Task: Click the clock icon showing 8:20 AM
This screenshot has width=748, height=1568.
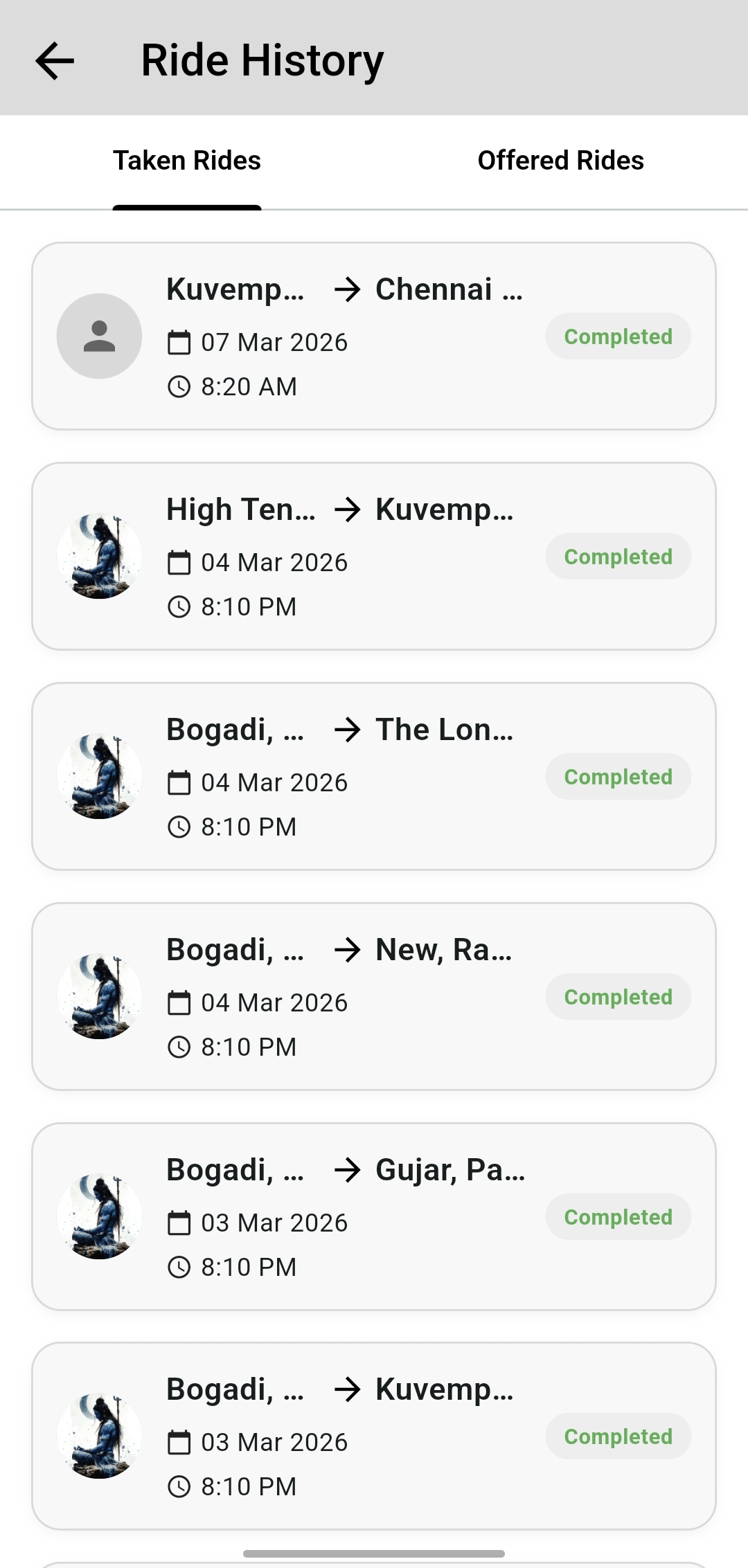Action: click(x=181, y=386)
